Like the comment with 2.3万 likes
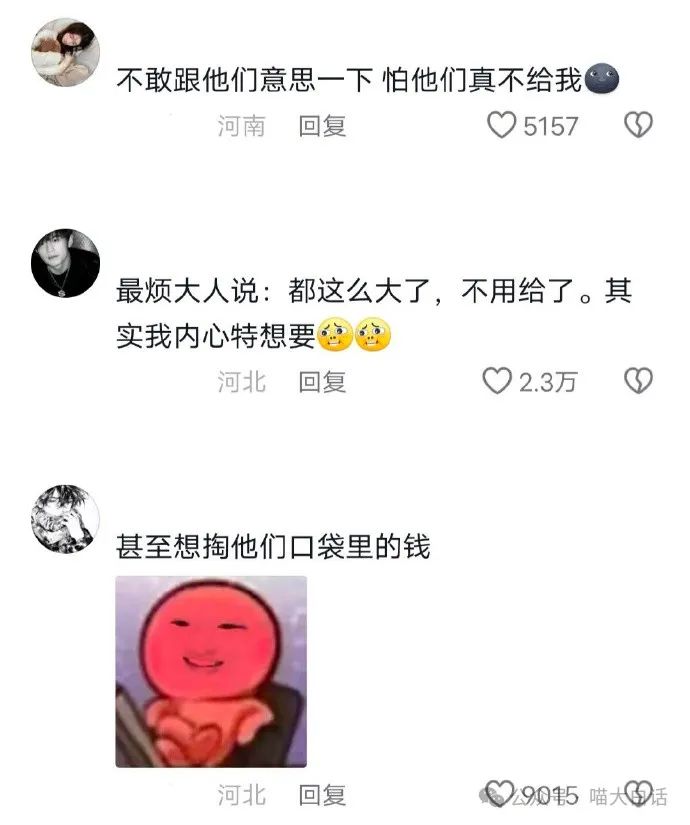 point(497,381)
